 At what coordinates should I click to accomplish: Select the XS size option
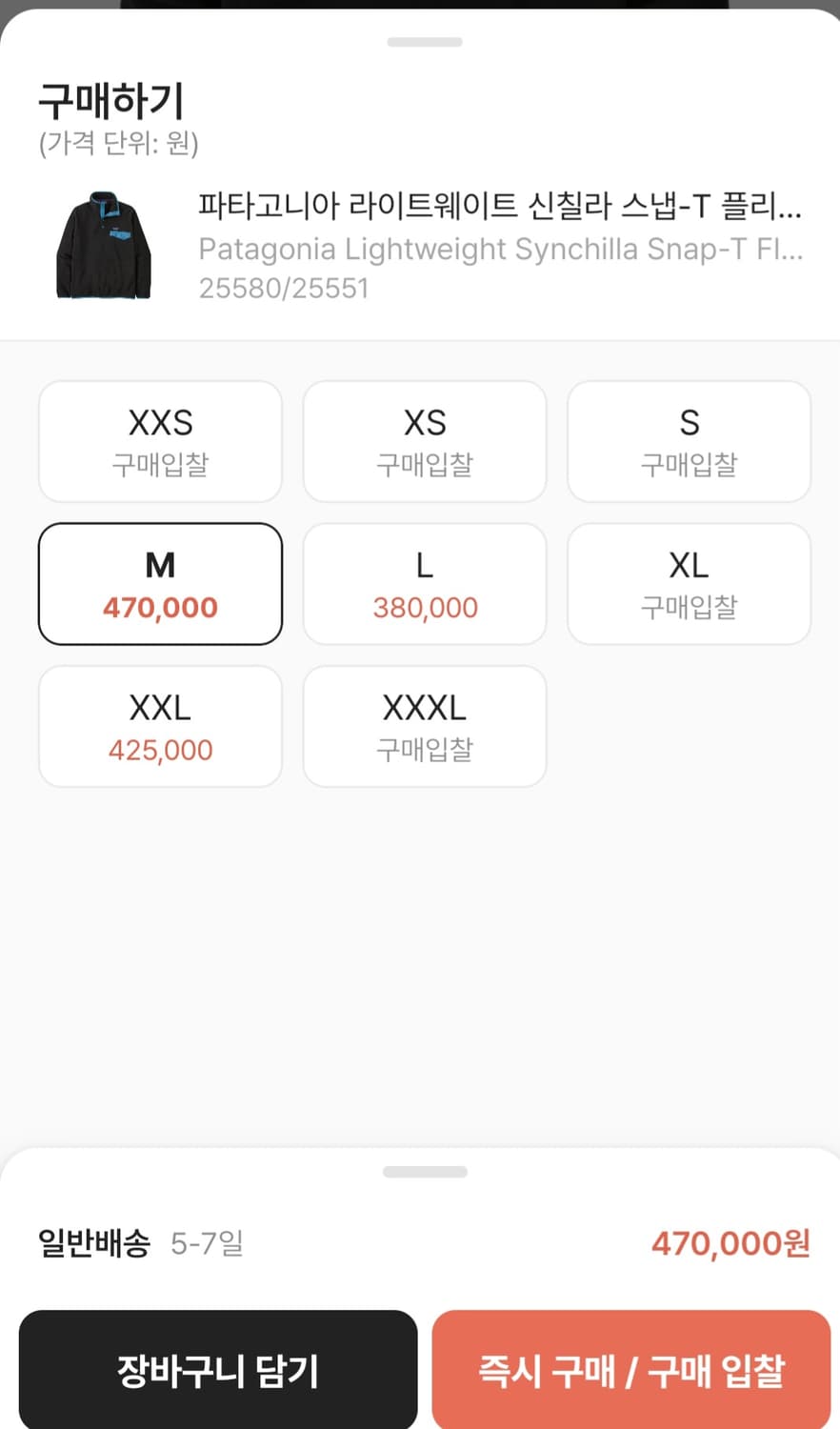pyautogui.click(x=424, y=441)
